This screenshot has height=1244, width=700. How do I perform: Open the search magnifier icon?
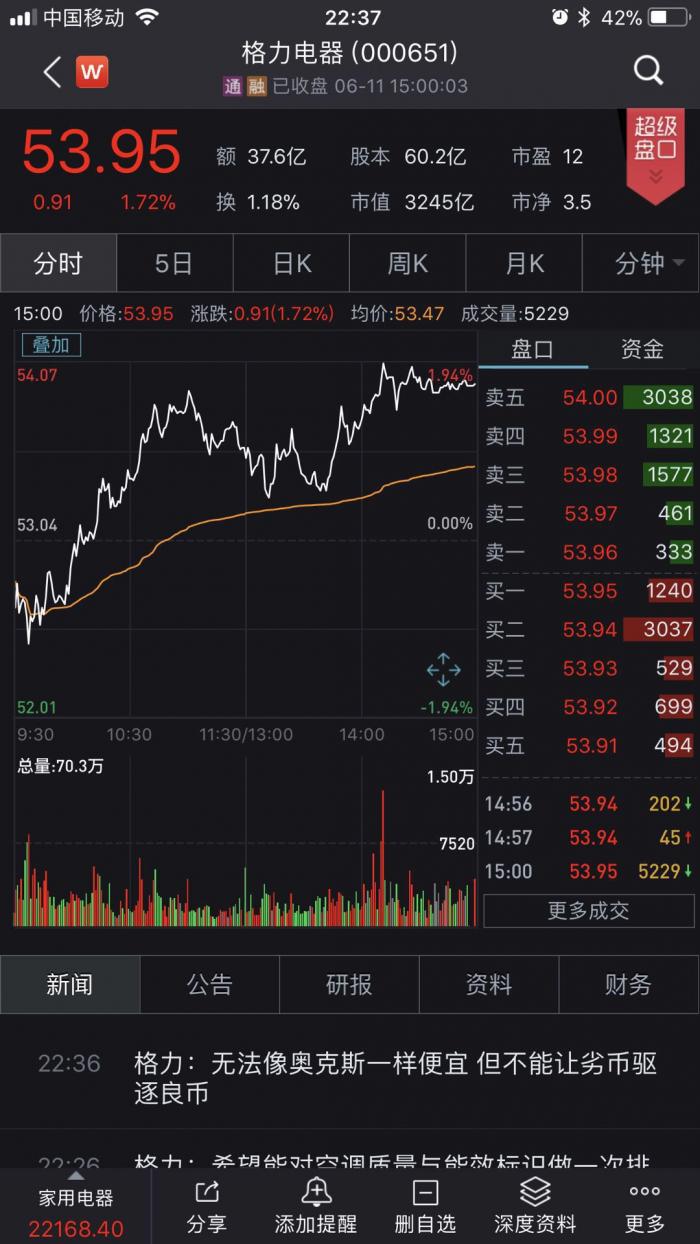point(648,70)
